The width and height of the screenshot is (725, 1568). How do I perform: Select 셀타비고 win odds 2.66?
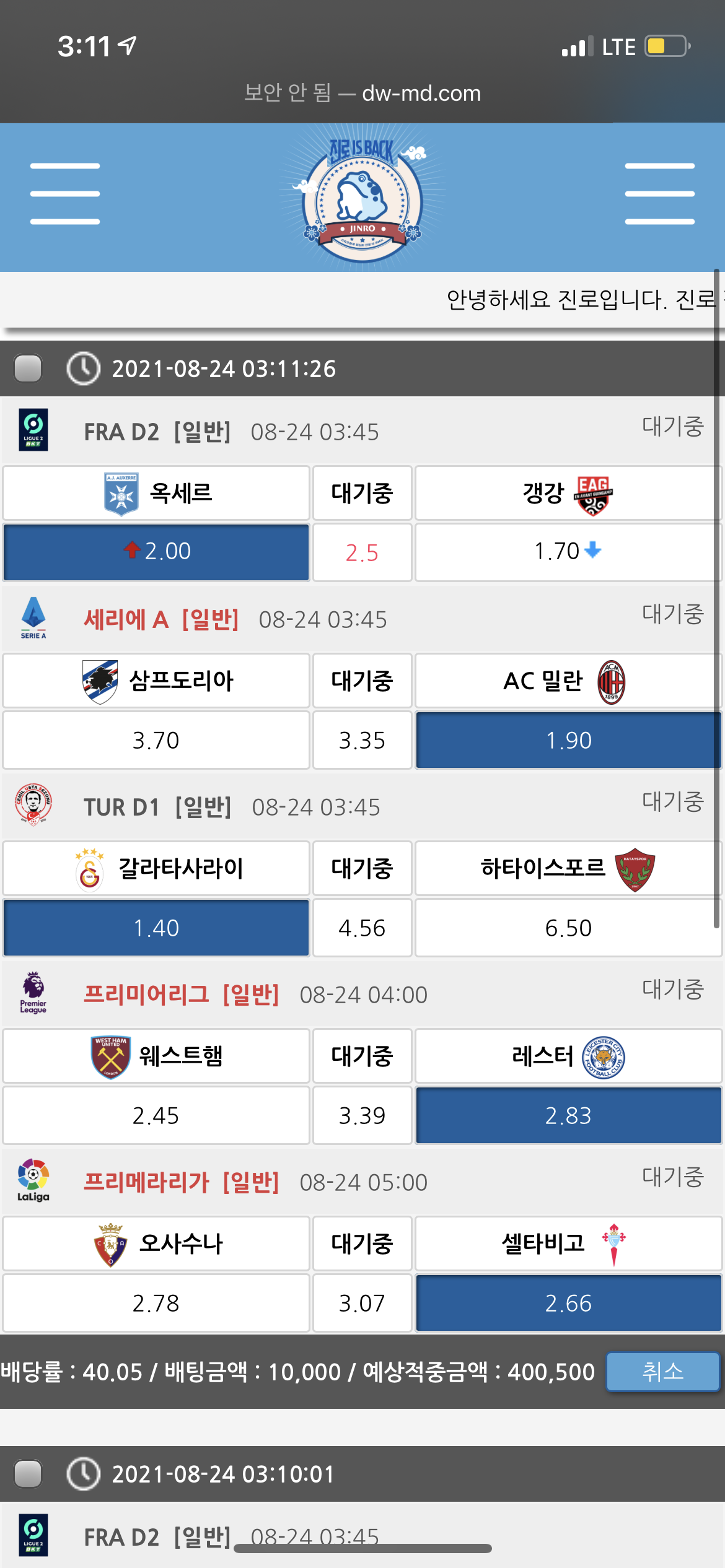(x=568, y=1303)
